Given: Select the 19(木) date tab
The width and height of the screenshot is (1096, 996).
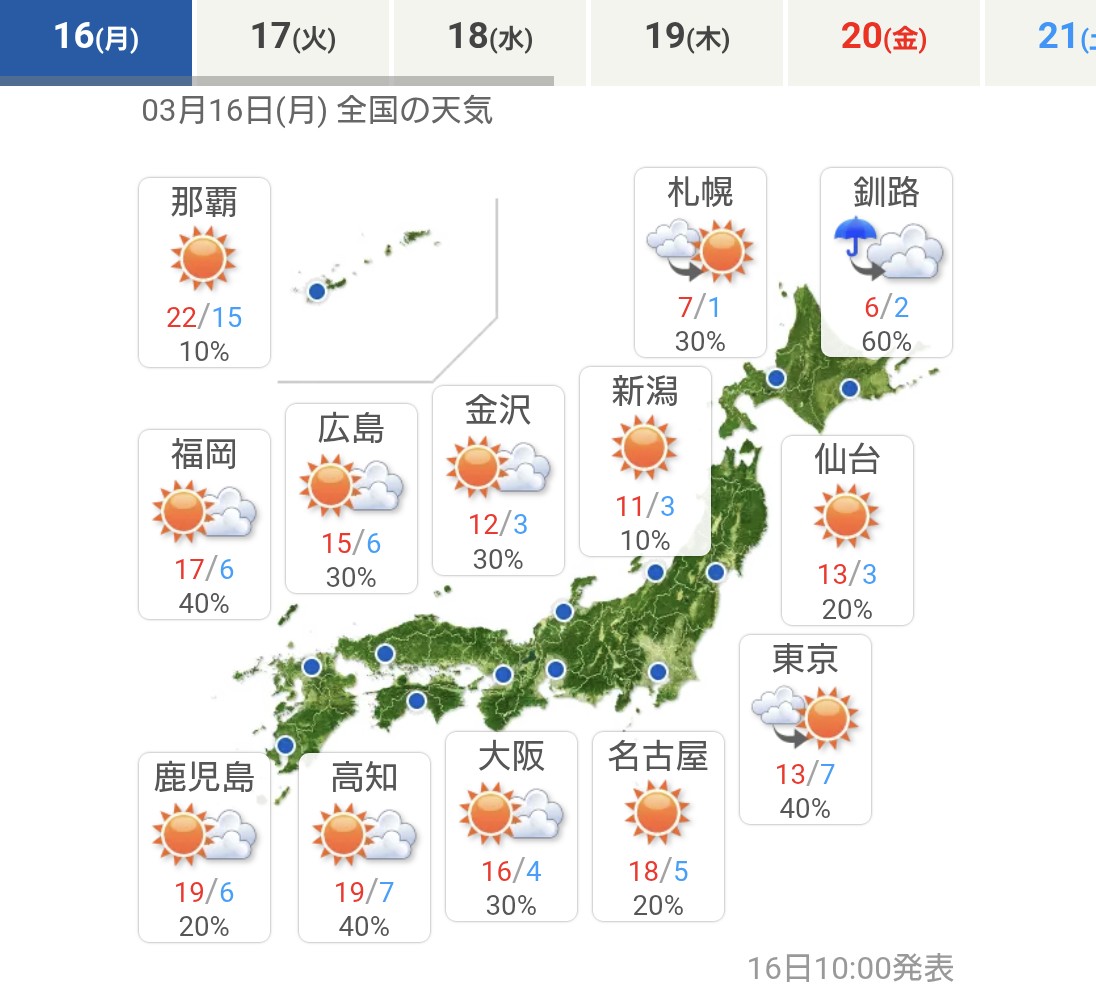Looking at the screenshot, I should pos(687,40).
